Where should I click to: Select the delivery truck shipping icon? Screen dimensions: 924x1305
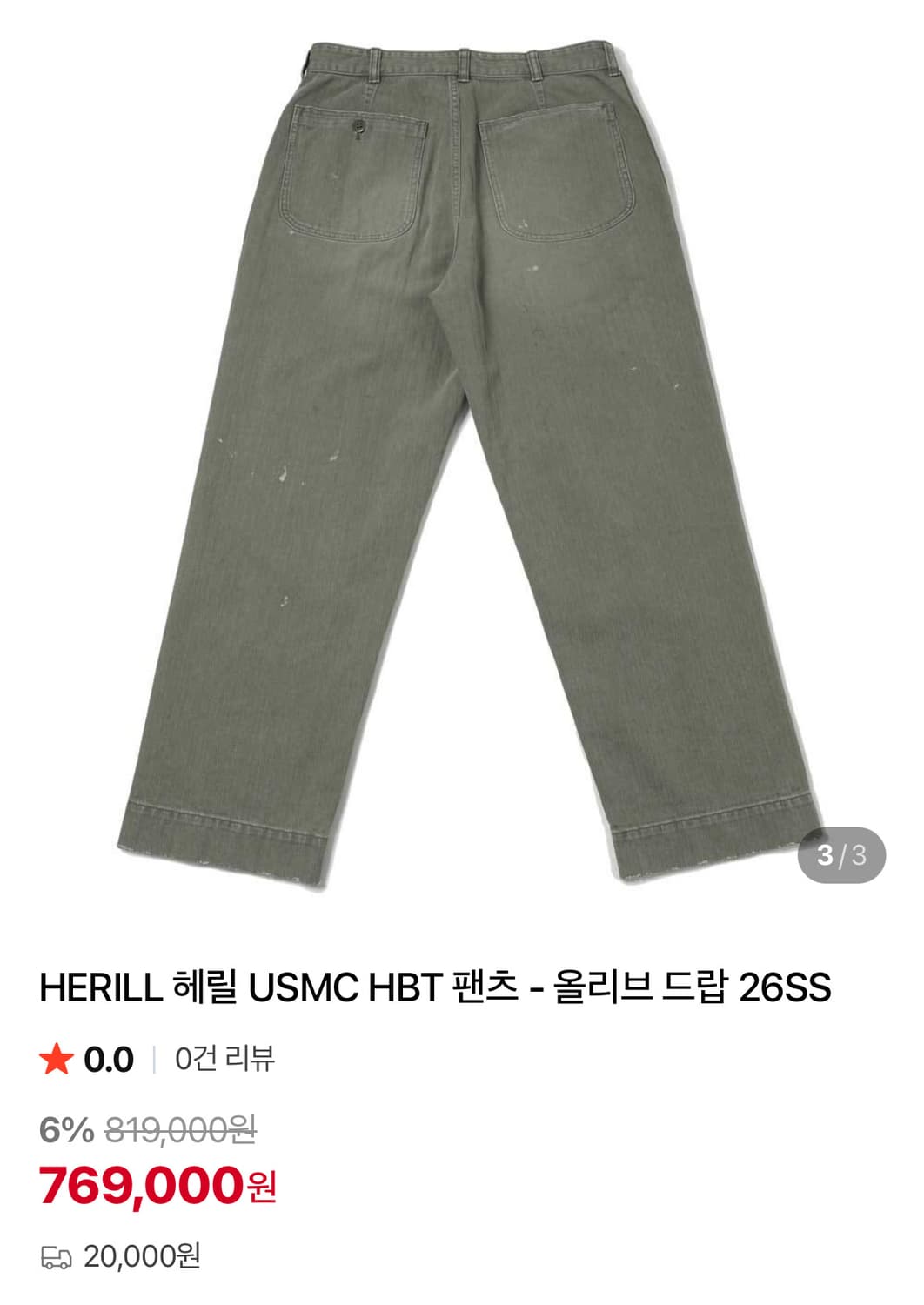(x=57, y=1255)
